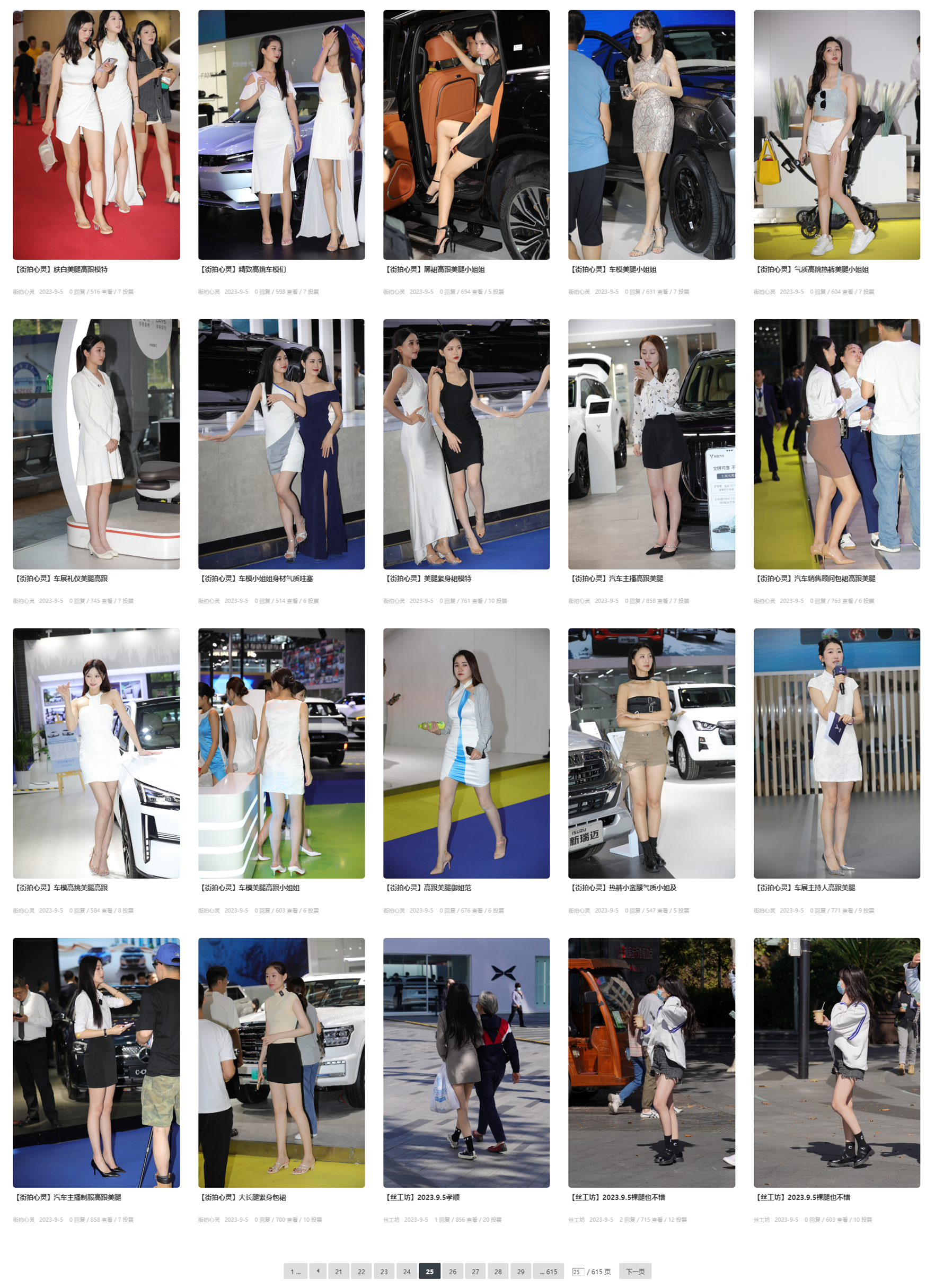Open the post 黑裙高跟美腿小姐姐

(x=434, y=269)
